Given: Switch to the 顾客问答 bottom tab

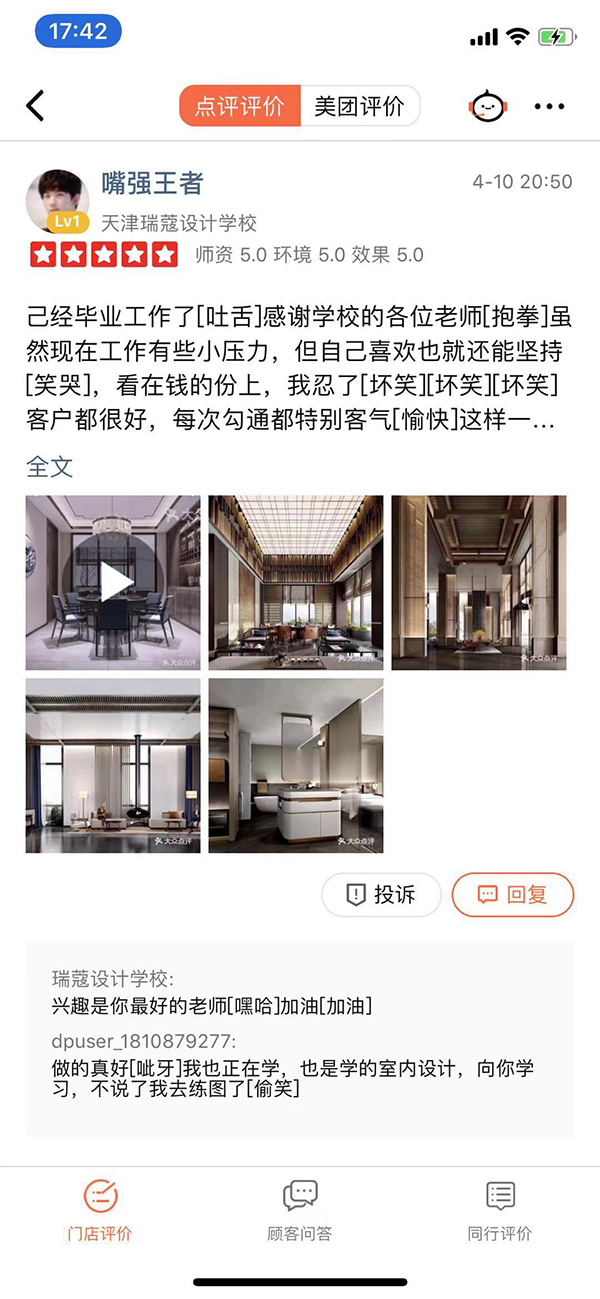Looking at the screenshot, I should 299,1210.
